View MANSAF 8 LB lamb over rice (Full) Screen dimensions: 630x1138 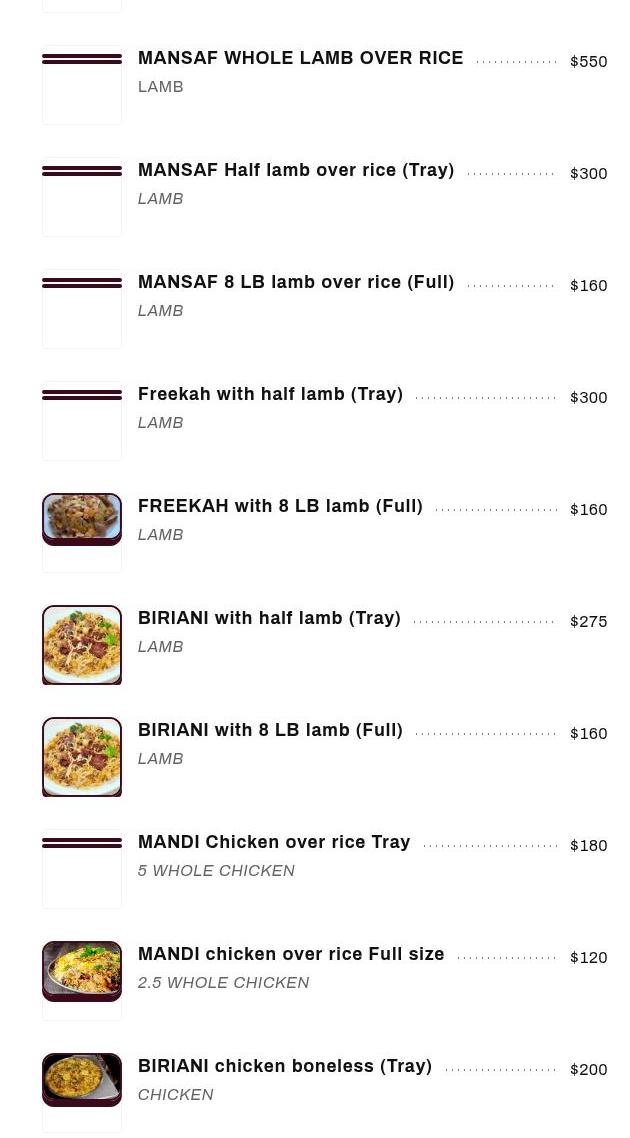[x=296, y=283]
